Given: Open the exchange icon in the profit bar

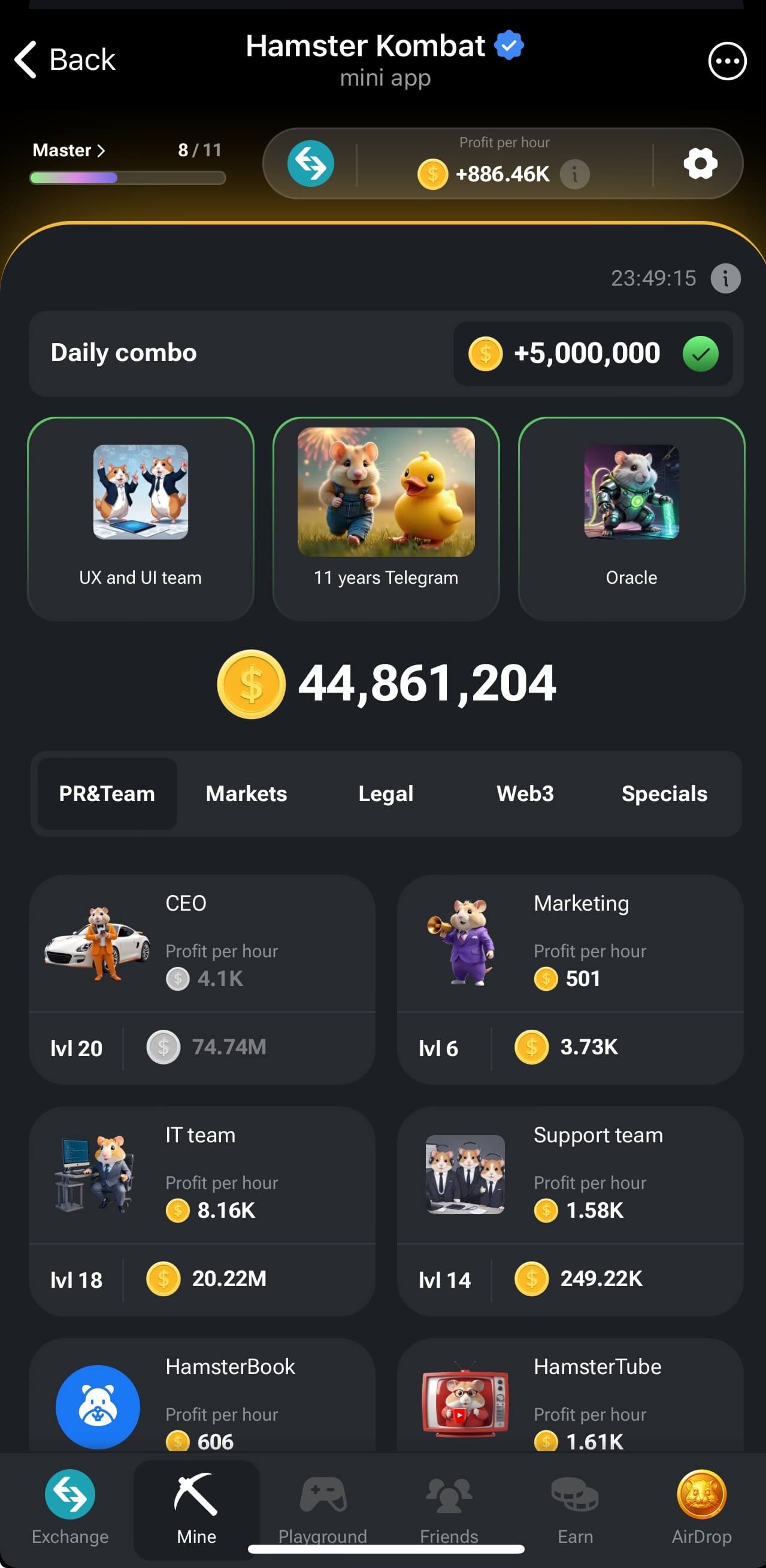Looking at the screenshot, I should [x=311, y=163].
